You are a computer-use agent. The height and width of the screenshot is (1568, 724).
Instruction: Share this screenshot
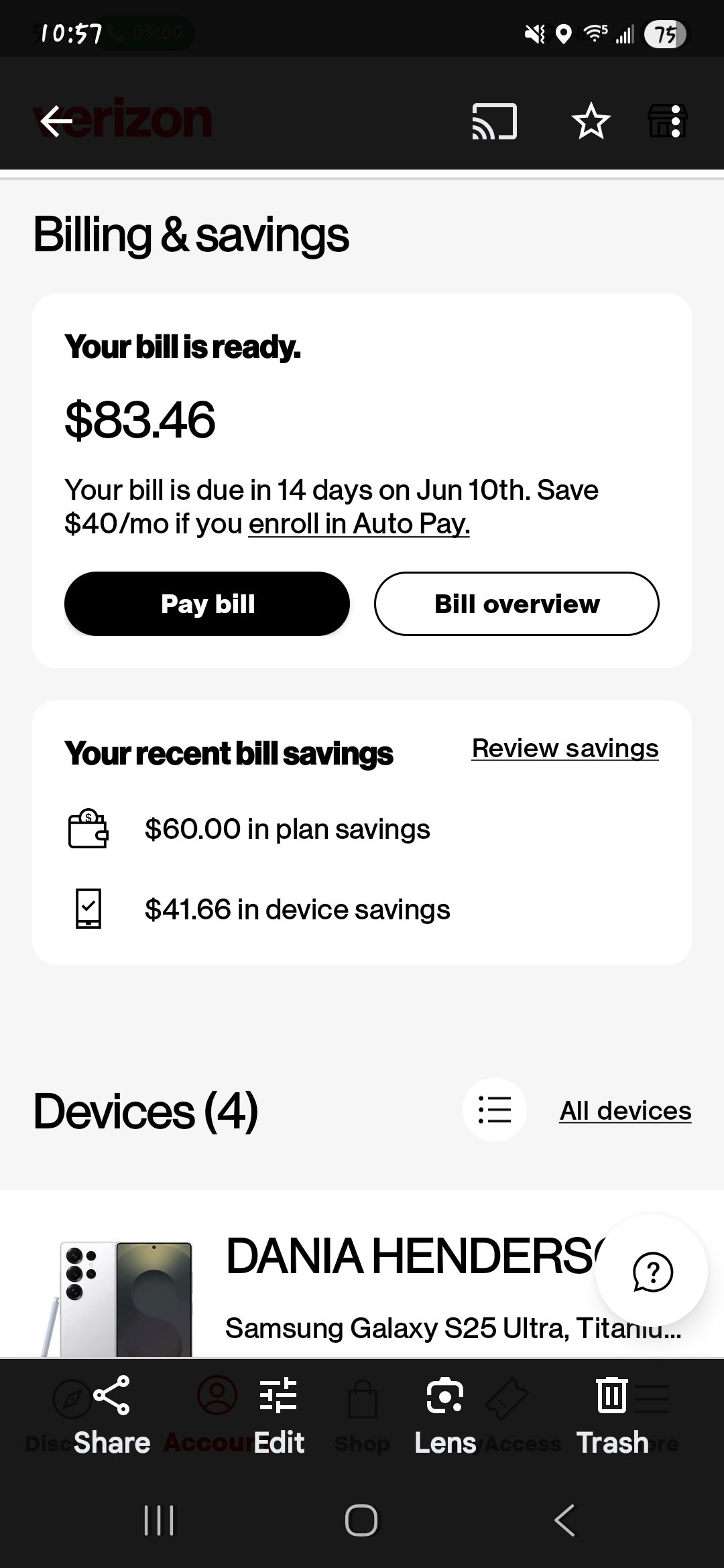tap(111, 1415)
